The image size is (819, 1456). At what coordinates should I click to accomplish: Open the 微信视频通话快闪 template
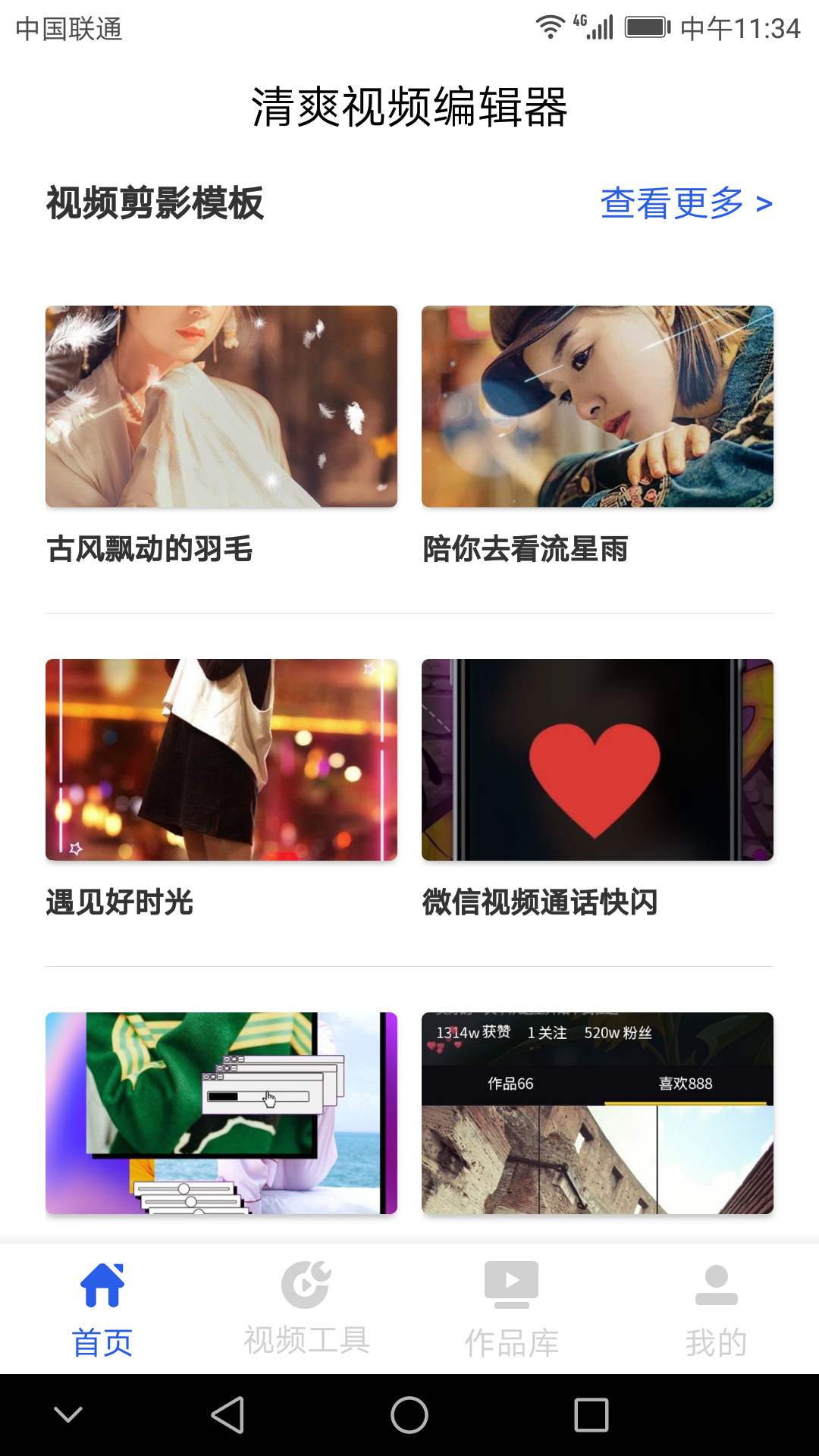pyautogui.click(x=598, y=761)
